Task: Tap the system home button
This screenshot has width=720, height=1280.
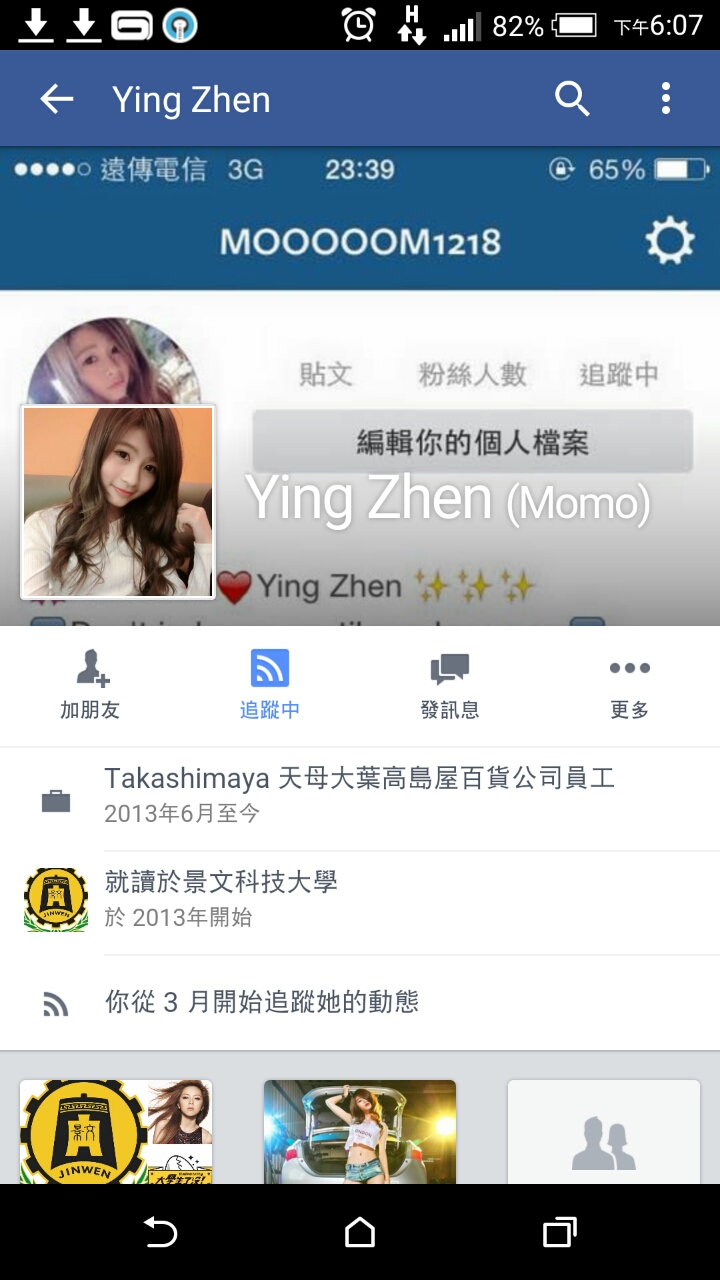Action: coord(360,1233)
